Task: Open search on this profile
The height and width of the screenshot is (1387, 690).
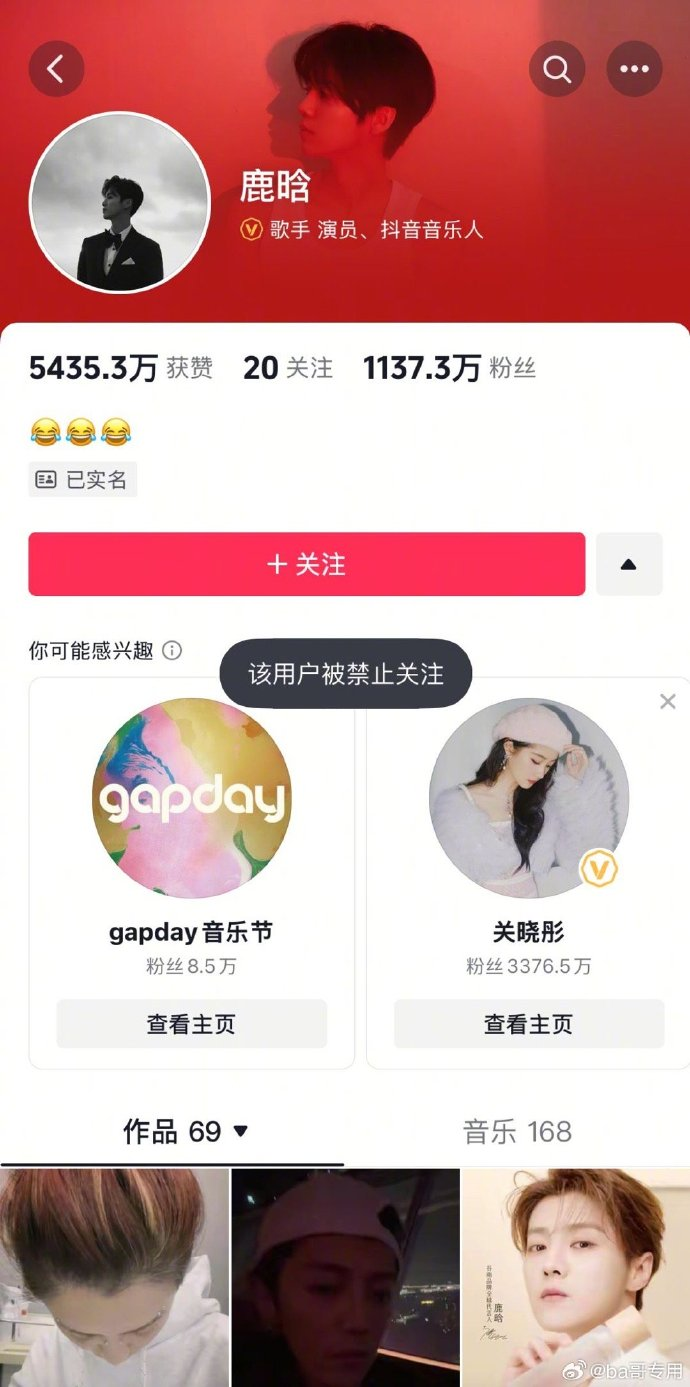Action: tap(557, 69)
